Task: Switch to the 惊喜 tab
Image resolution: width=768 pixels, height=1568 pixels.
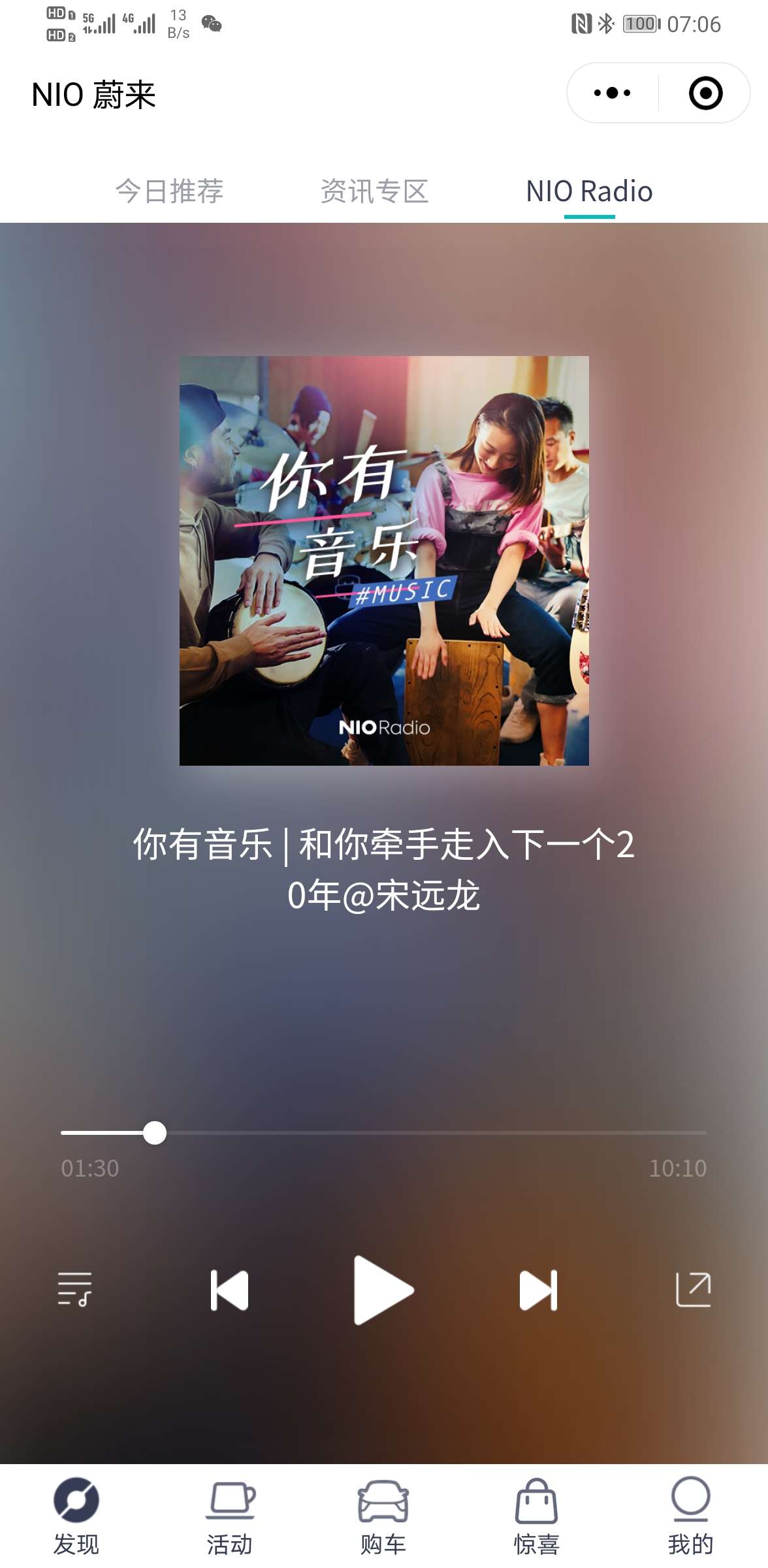Action: (536, 1516)
